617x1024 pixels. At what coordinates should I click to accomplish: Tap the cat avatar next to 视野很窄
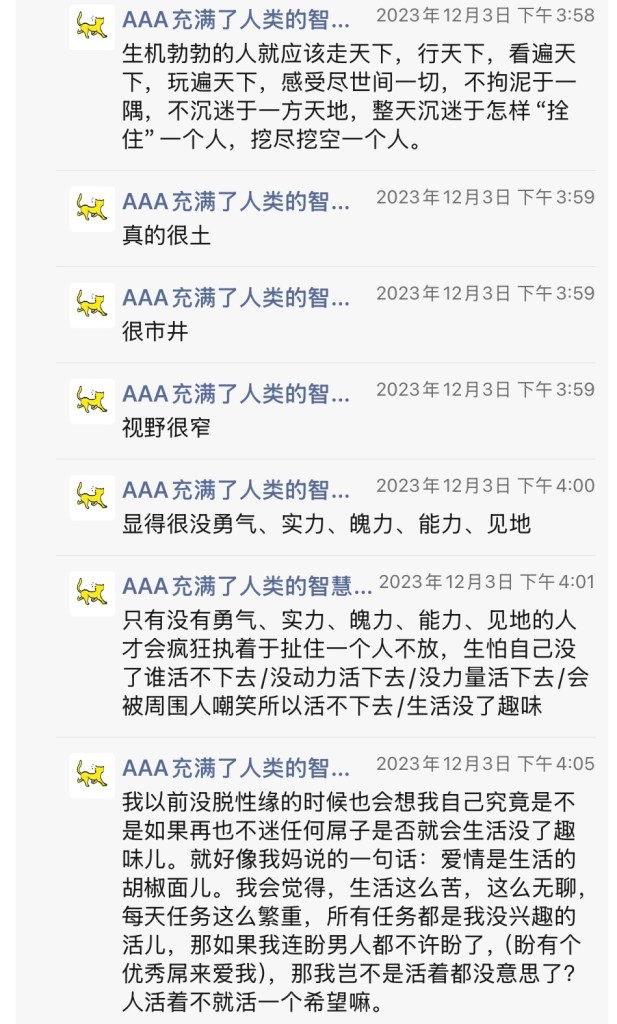coord(92,401)
